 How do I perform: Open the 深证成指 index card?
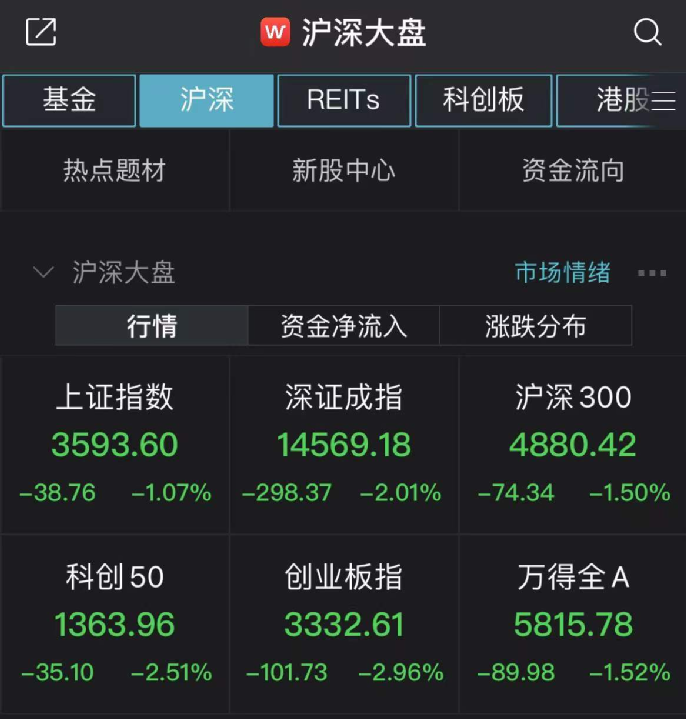point(343,444)
